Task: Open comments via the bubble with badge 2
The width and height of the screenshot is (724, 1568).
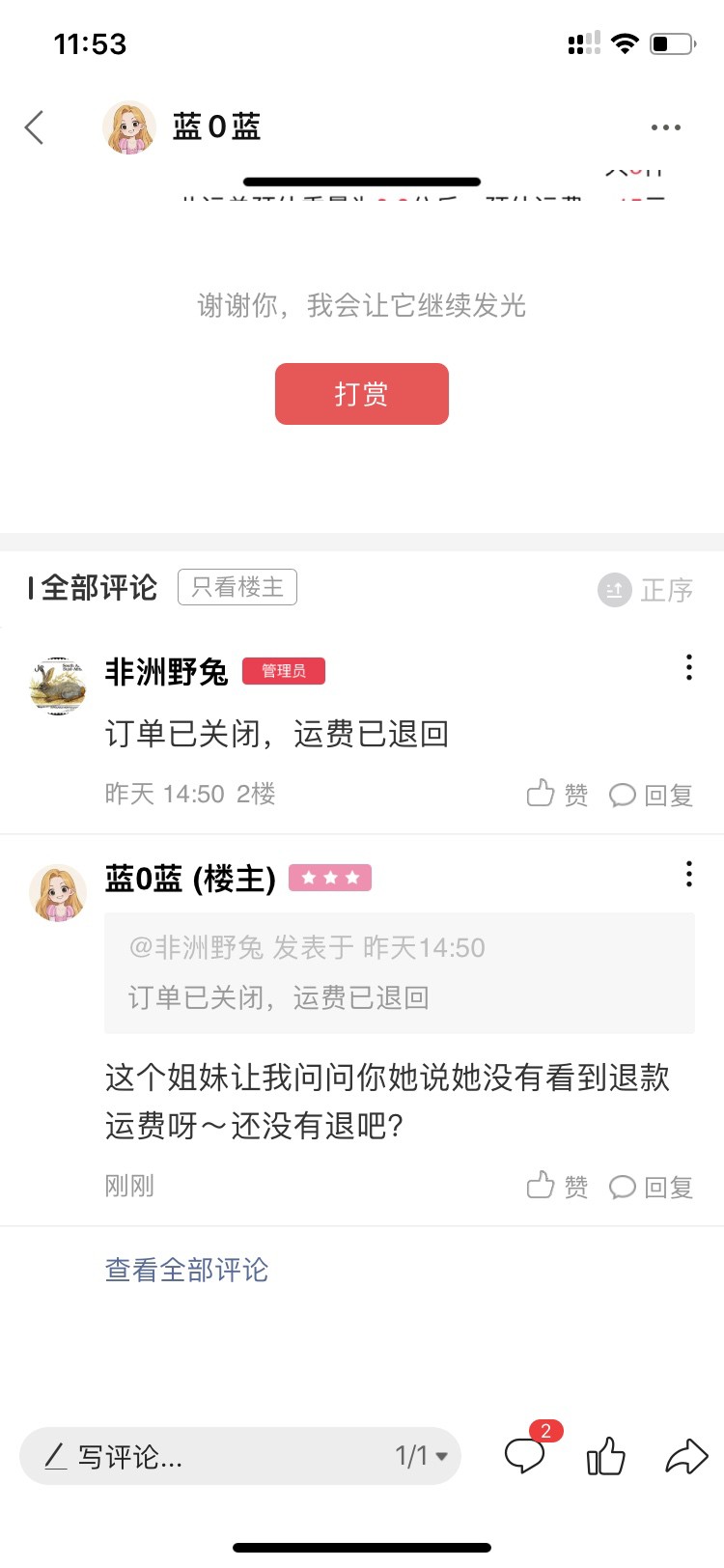Action: click(526, 1454)
